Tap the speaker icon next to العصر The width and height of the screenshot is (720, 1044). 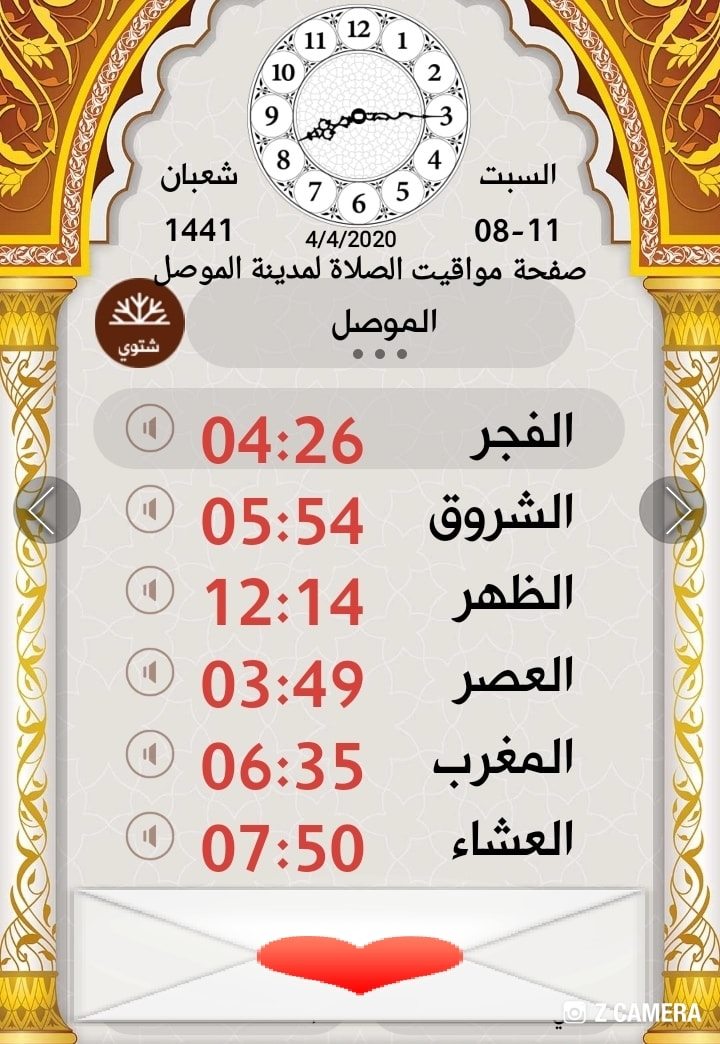[150, 672]
